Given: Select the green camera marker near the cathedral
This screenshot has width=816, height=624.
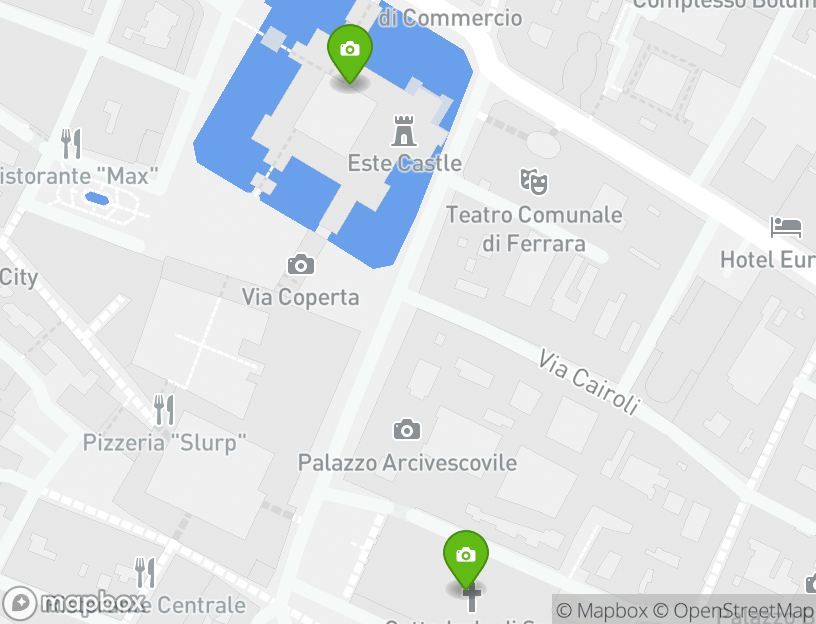Looking at the screenshot, I should (x=465, y=558).
